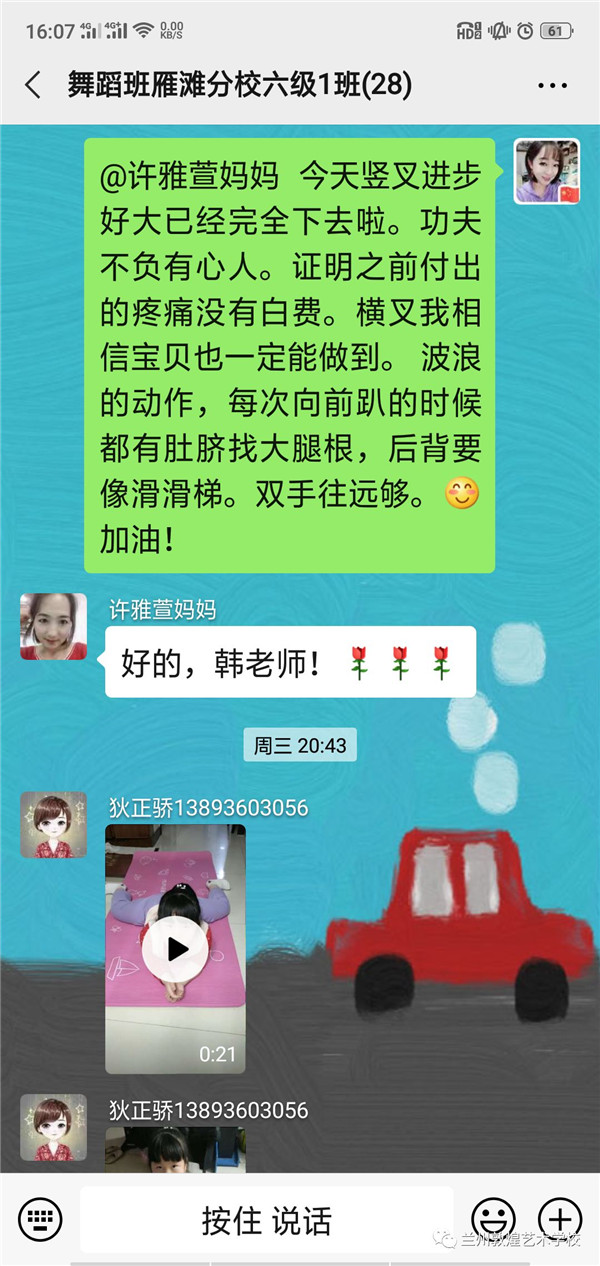Tap the 按住 说话 voice button
The width and height of the screenshot is (600, 1266).
[266, 1220]
